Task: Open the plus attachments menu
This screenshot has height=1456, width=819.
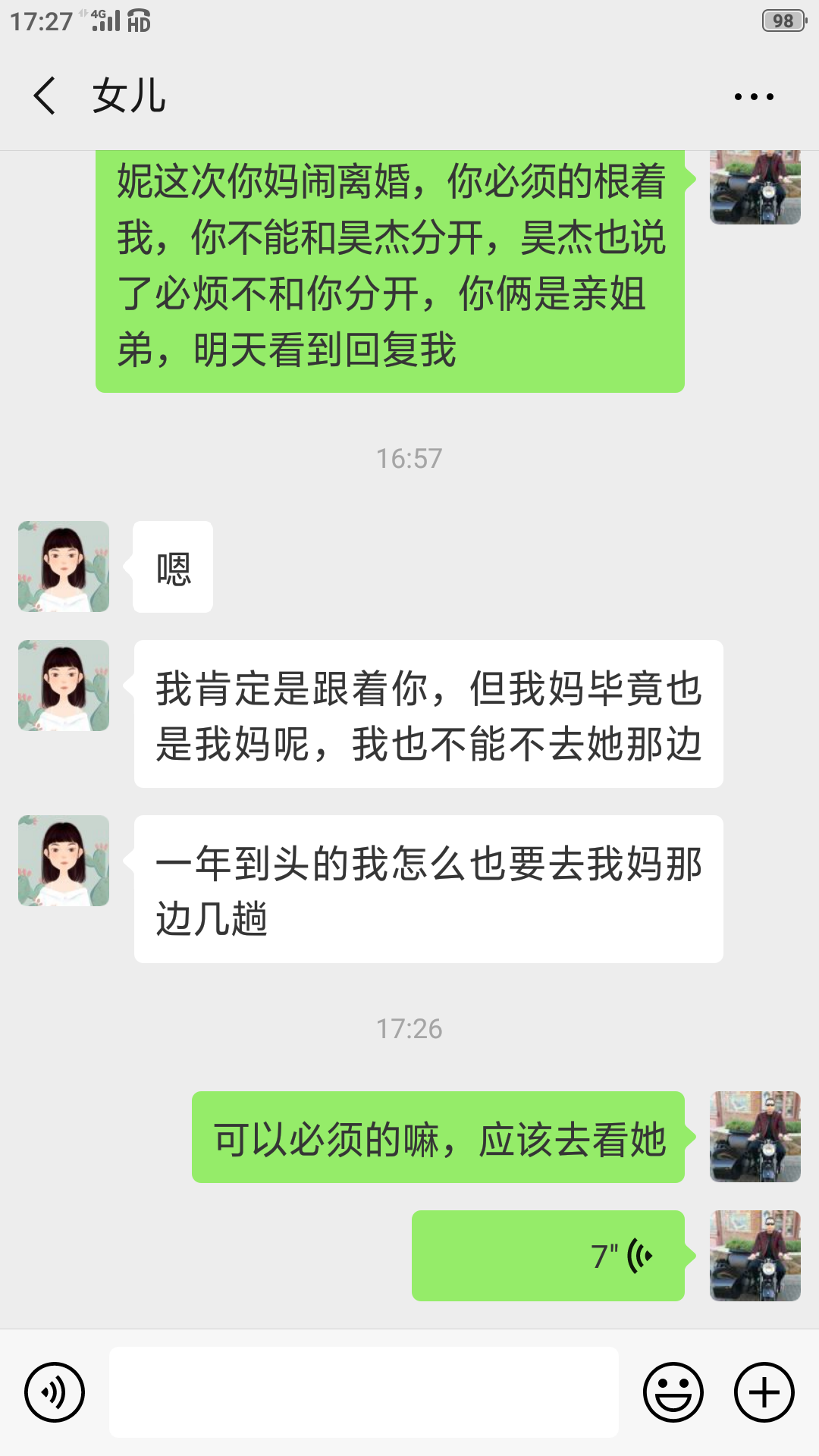Action: 764,1392
